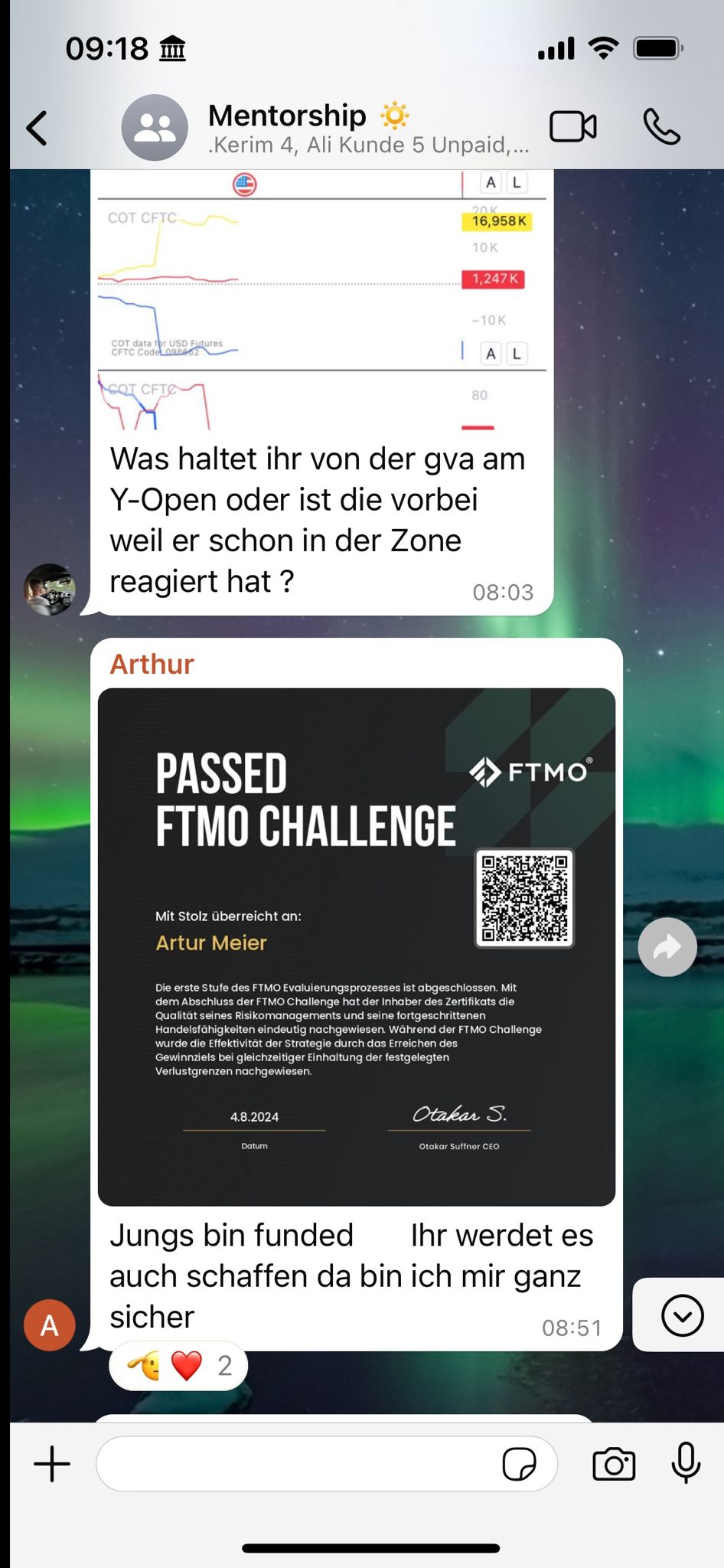This screenshot has height=1568, width=724.
Task: Open Arthur's orange avatar profile
Action: tap(50, 1325)
